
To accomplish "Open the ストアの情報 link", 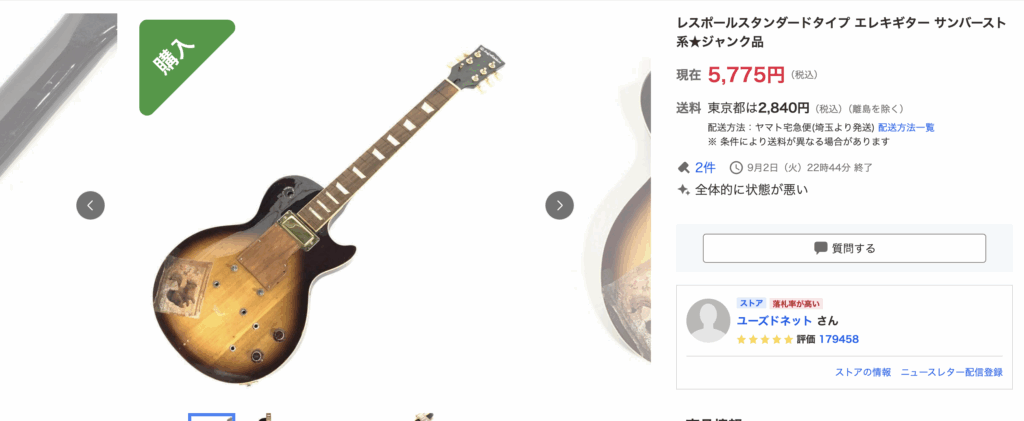I will [x=863, y=372].
